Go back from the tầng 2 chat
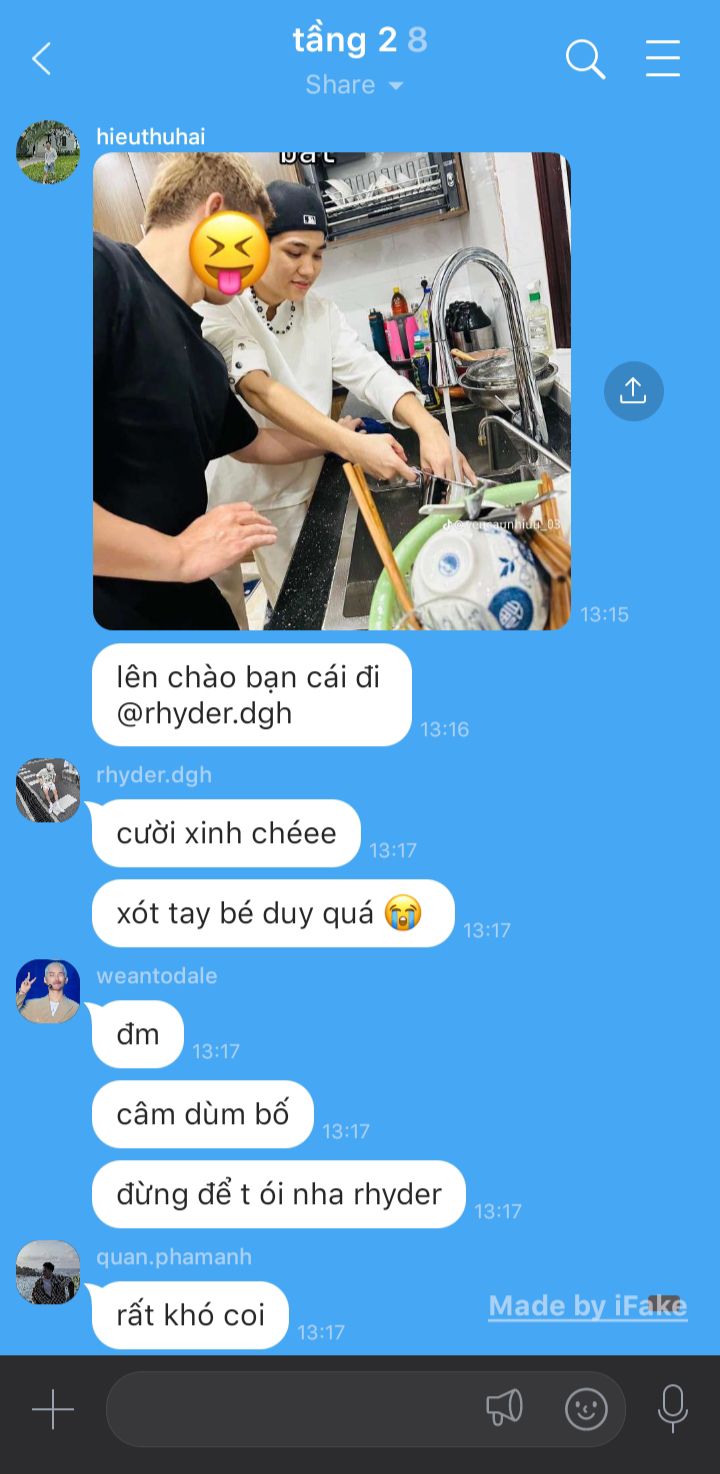The height and width of the screenshot is (1474, 720). pyautogui.click(x=41, y=59)
